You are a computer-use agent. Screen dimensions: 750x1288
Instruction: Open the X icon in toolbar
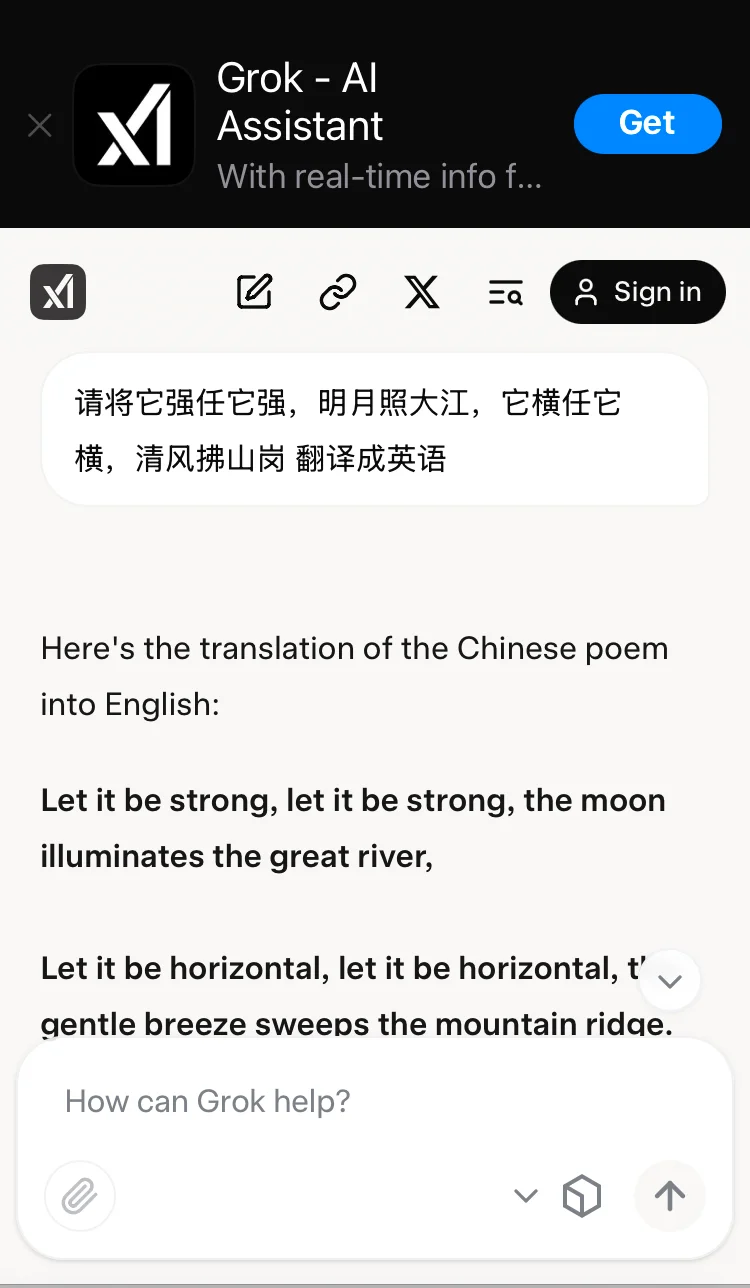(422, 292)
